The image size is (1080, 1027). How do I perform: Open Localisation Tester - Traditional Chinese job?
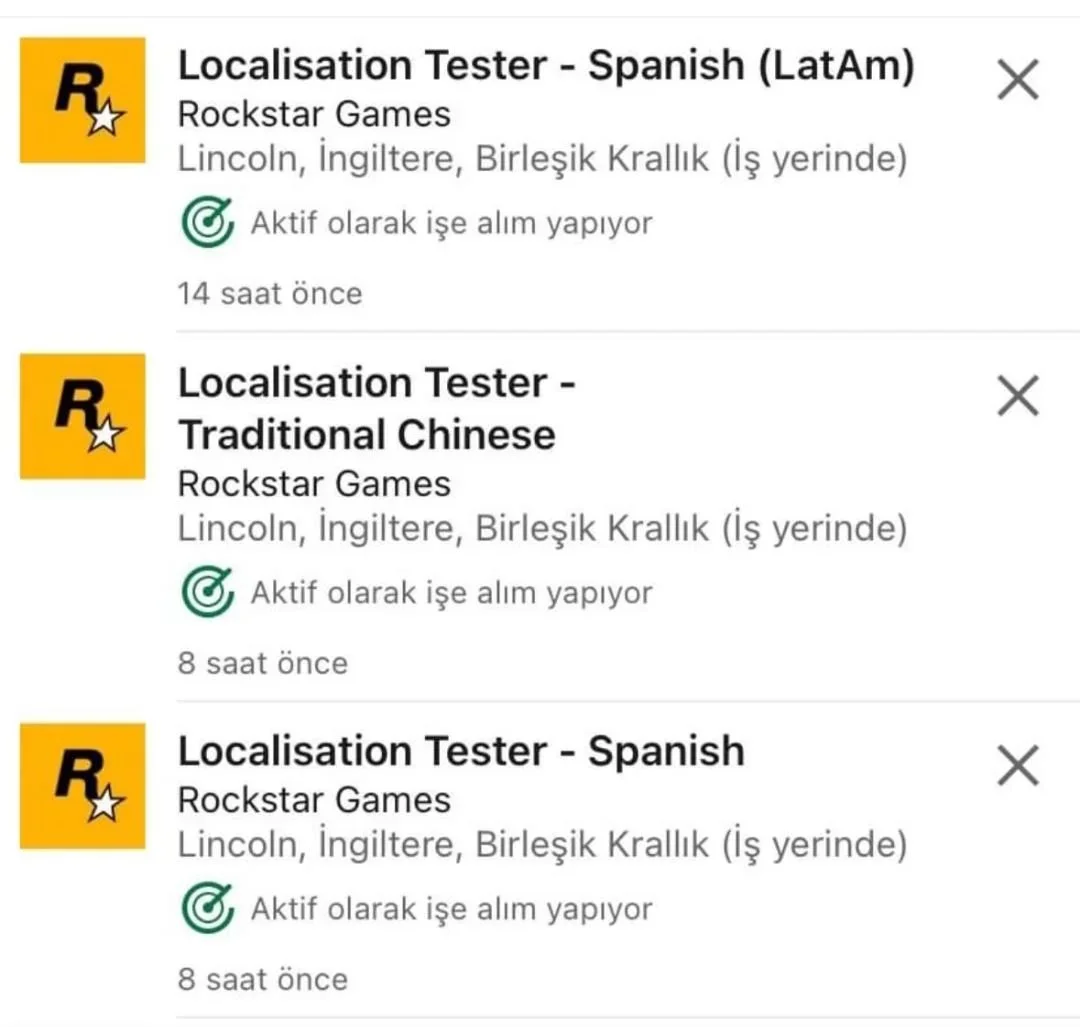(376, 409)
